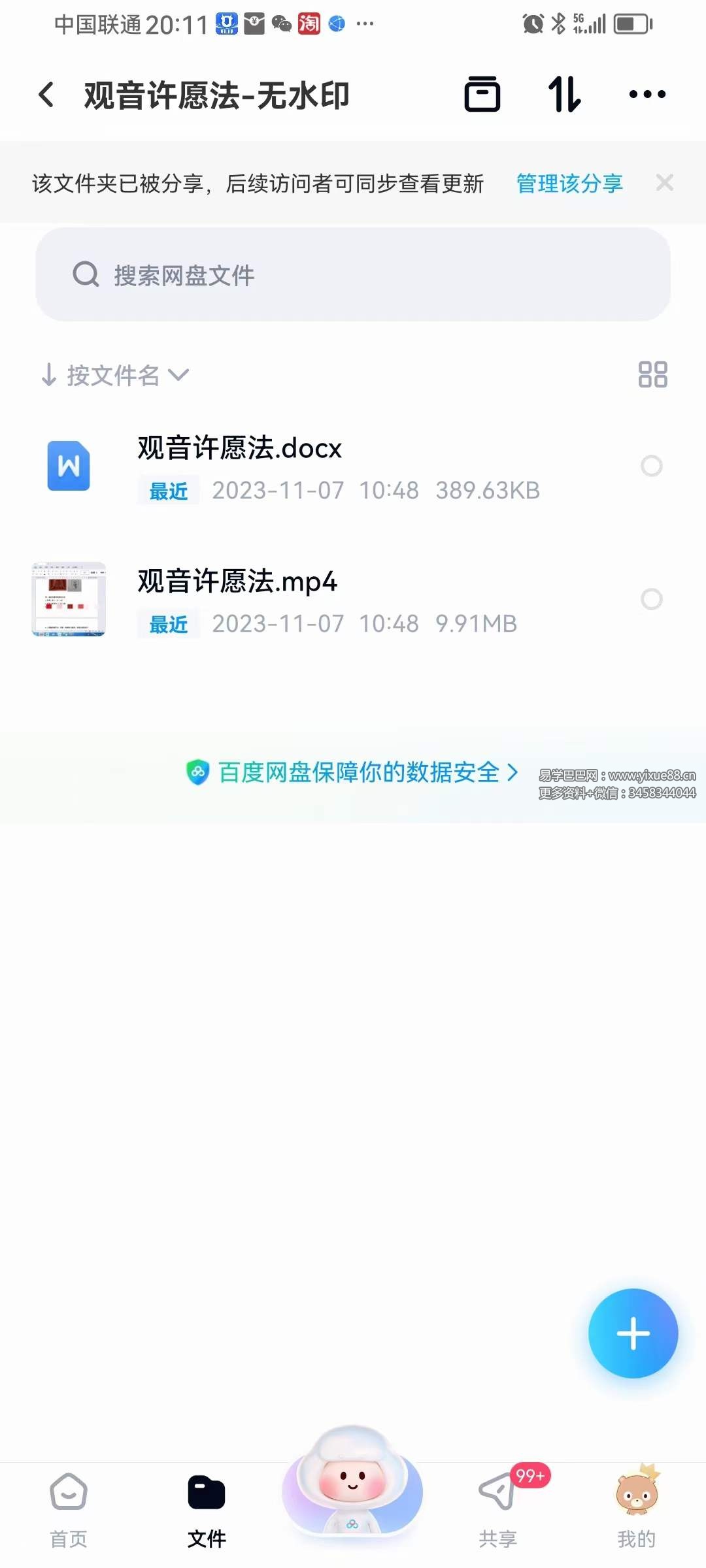The image size is (706, 1568).
Task: Select the circle checkbox for 观音许愿法.docx
Action: [x=652, y=466]
